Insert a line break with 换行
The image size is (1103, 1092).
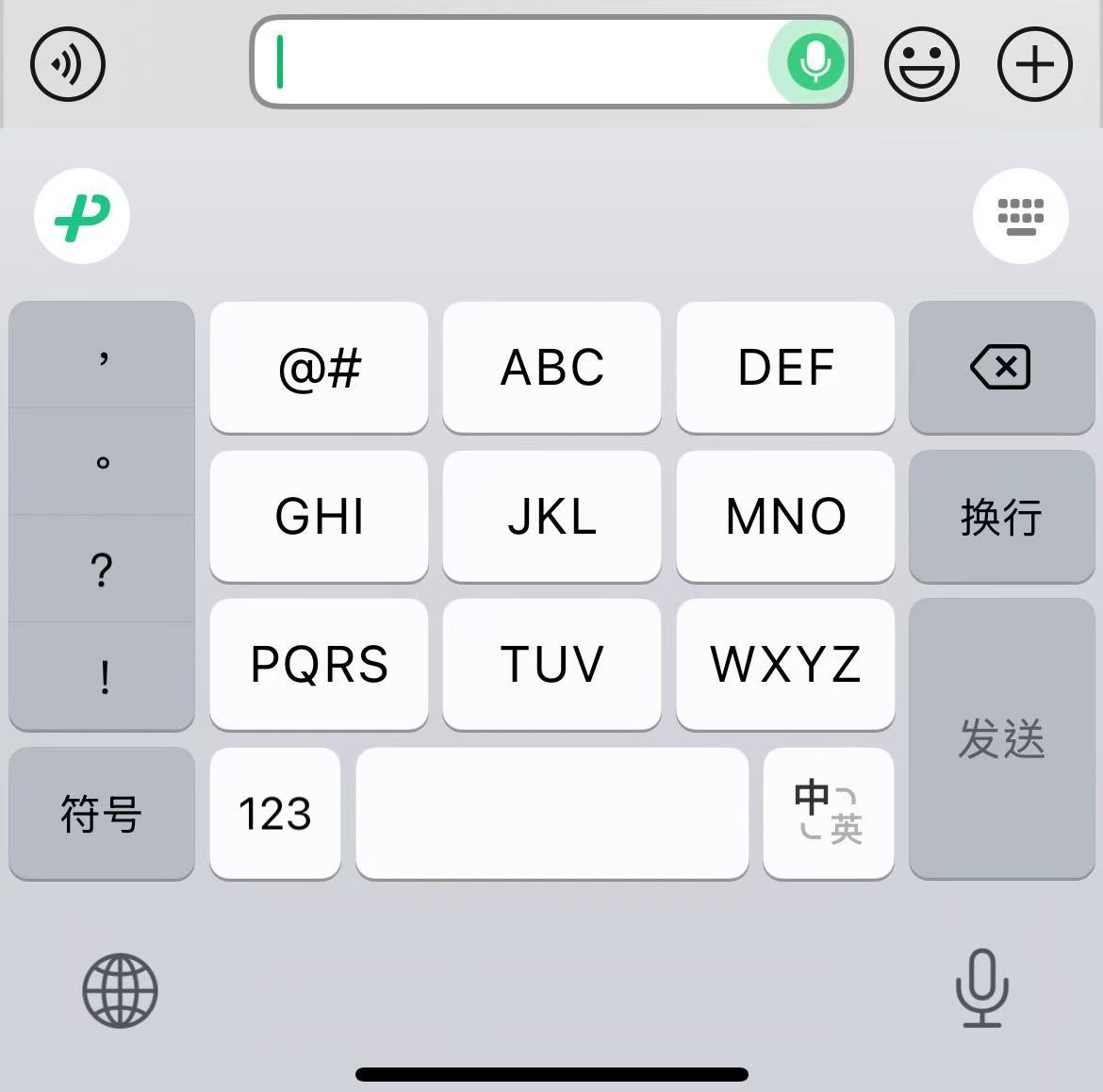(1001, 517)
